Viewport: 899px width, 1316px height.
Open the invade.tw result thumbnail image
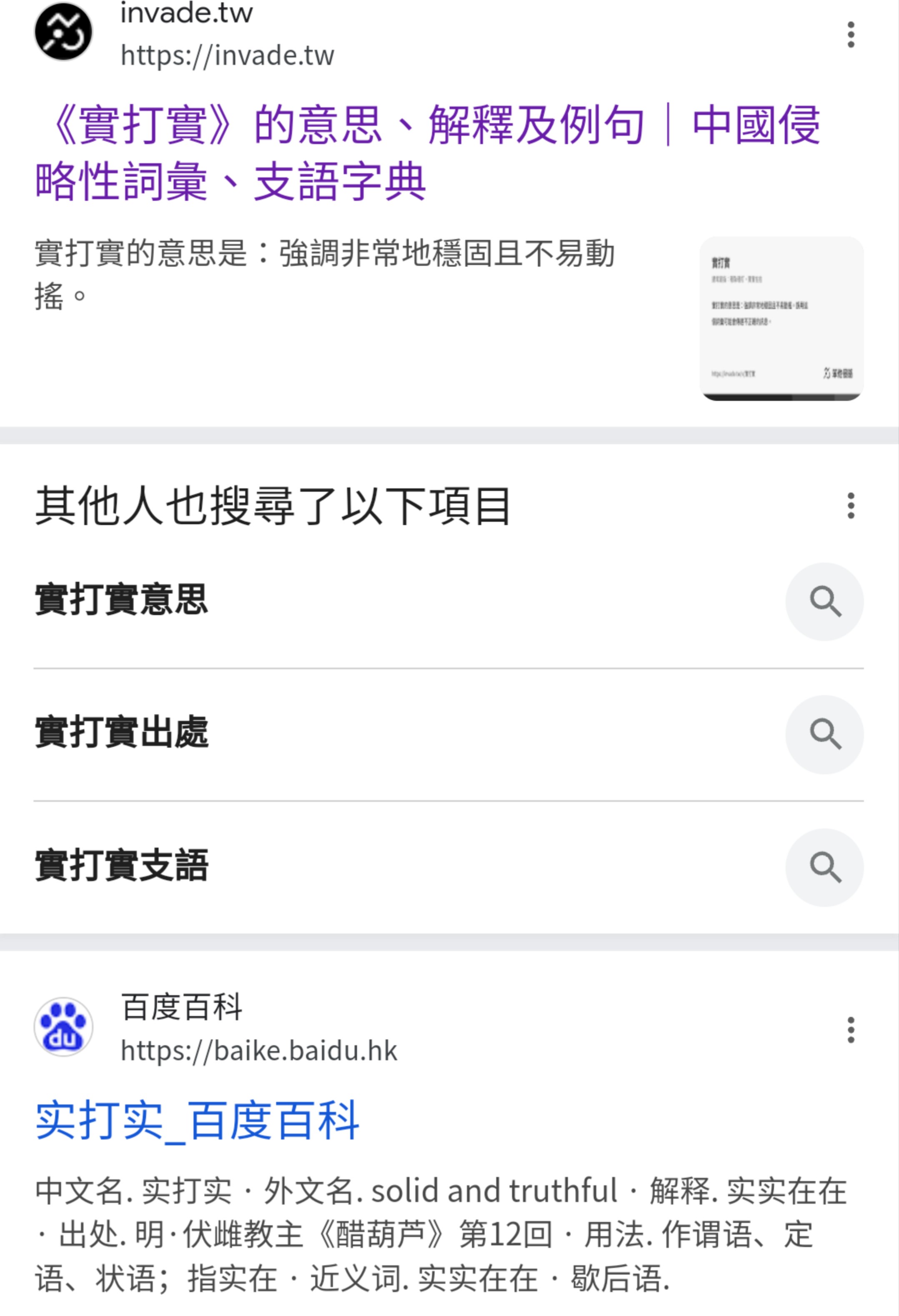pyautogui.click(x=781, y=318)
